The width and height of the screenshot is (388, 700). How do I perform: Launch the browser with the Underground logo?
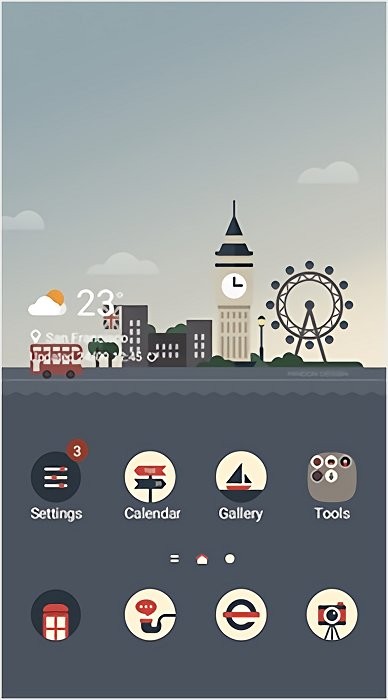pyautogui.click(x=241, y=615)
